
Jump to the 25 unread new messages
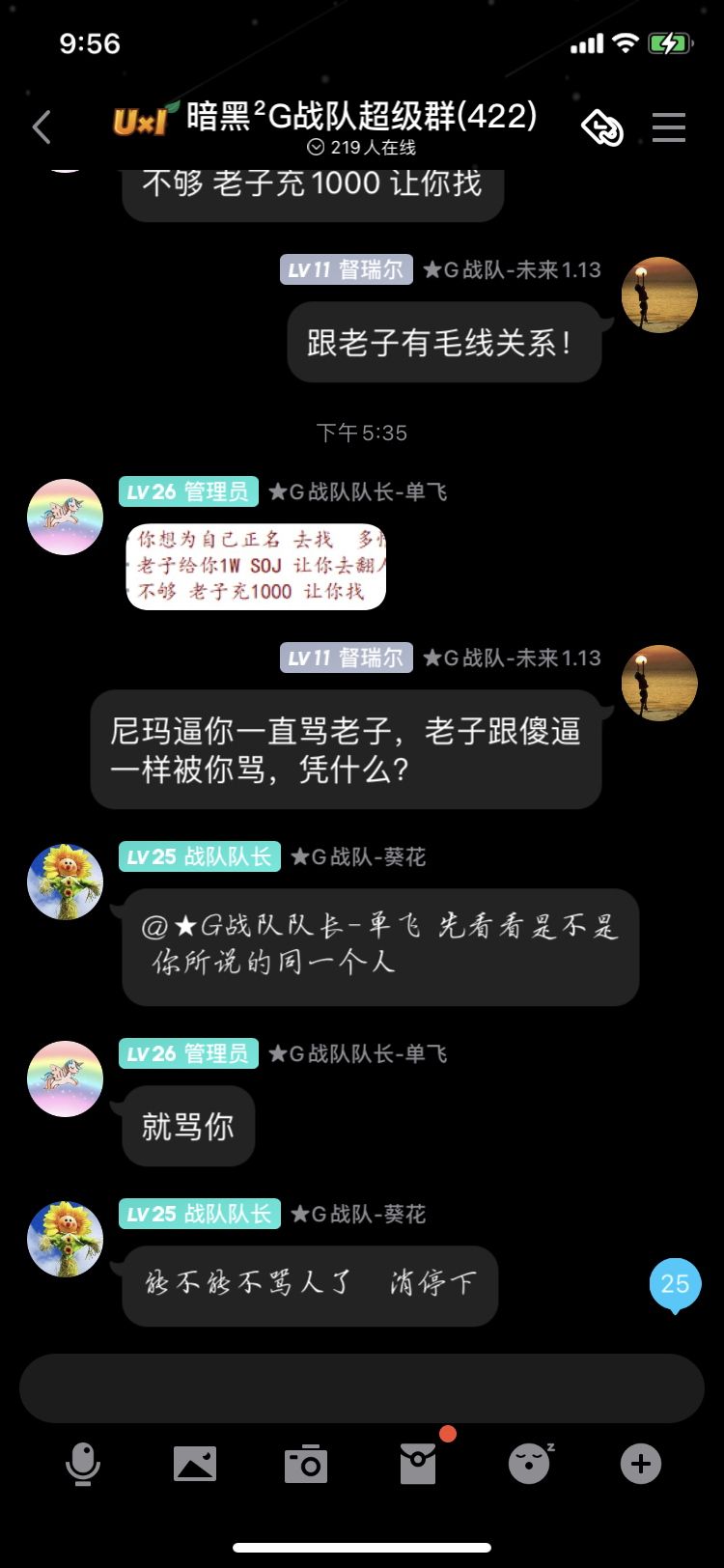[675, 1284]
